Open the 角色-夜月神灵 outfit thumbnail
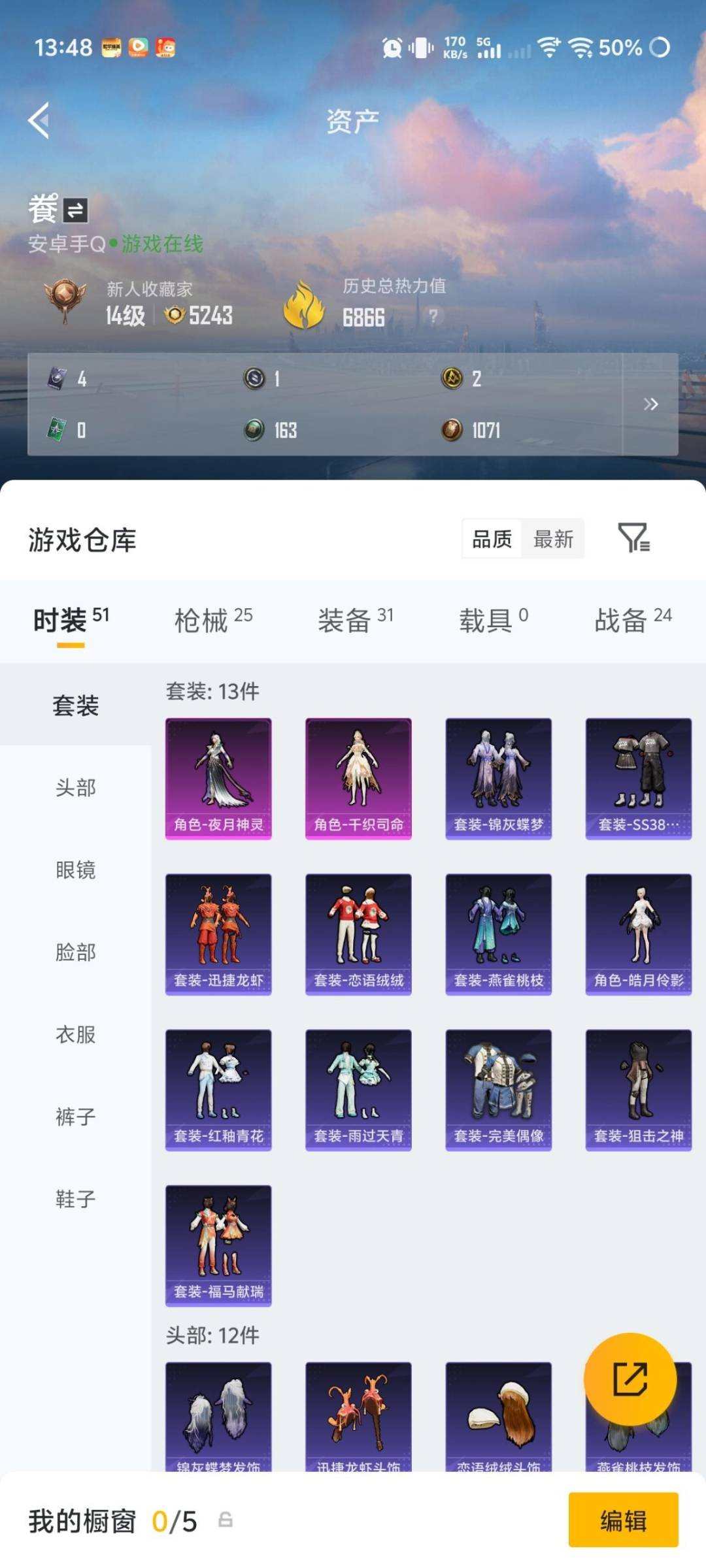The width and height of the screenshot is (706, 1568). (218, 776)
